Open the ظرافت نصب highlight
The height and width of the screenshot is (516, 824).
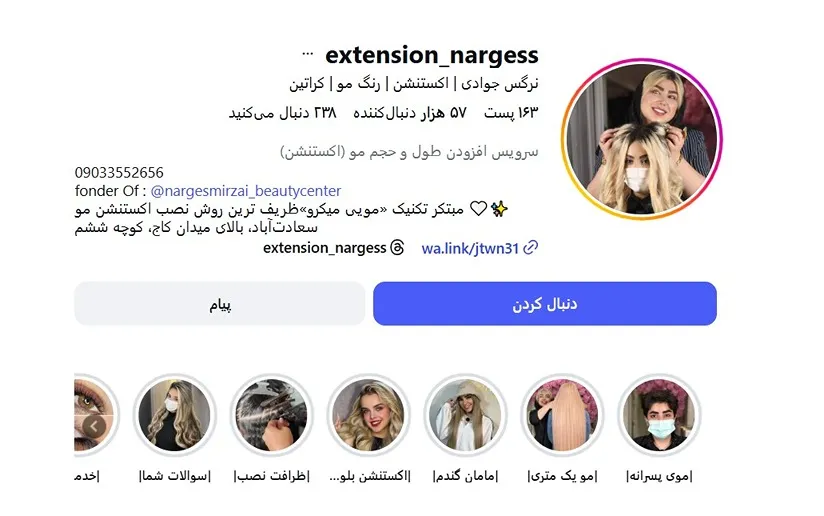272,416
